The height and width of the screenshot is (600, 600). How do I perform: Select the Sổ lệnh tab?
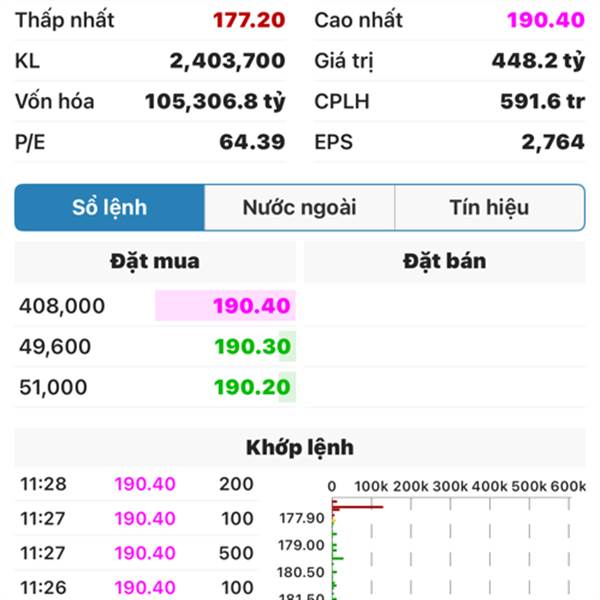tap(110, 208)
